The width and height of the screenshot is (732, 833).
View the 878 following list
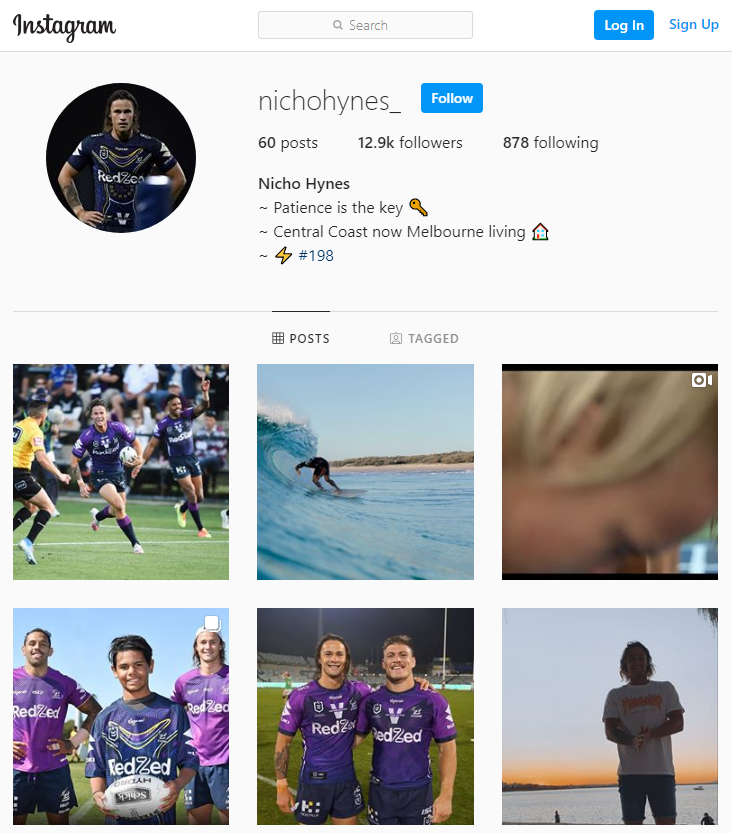[x=550, y=143]
